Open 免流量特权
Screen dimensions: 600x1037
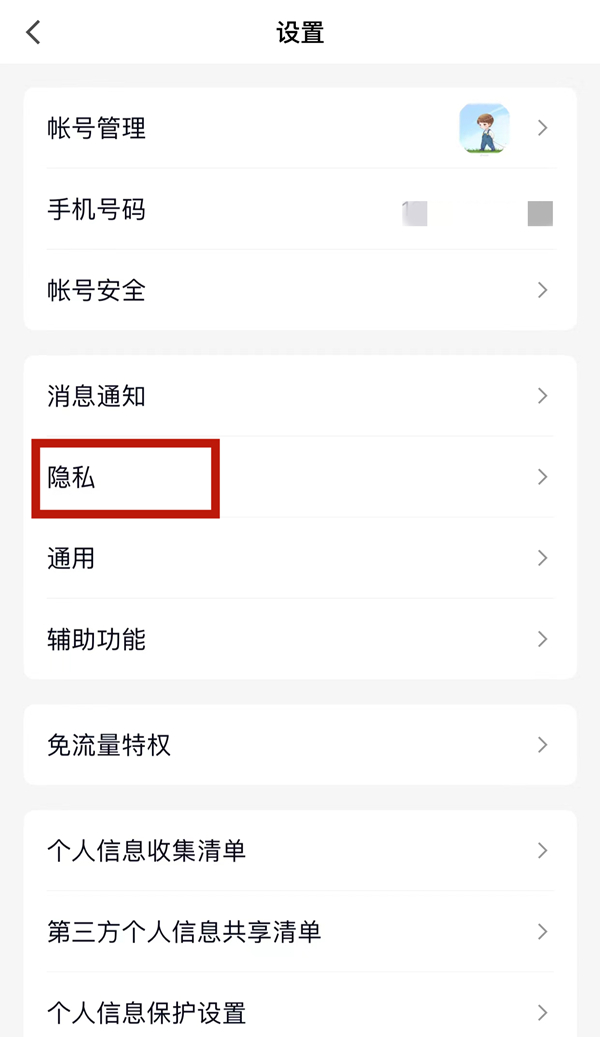(299, 745)
